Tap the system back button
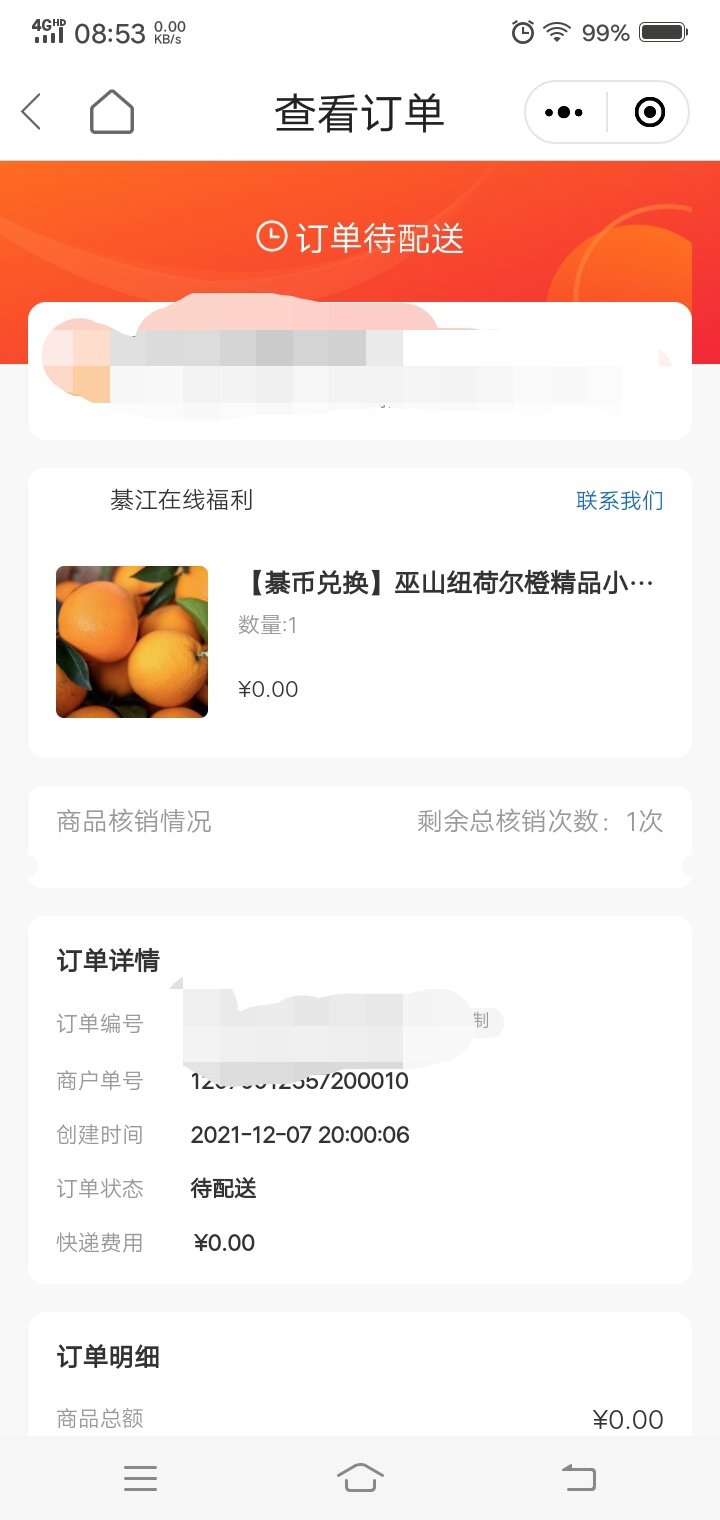This screenshot has height=1520, width=720. [578, 1478]
